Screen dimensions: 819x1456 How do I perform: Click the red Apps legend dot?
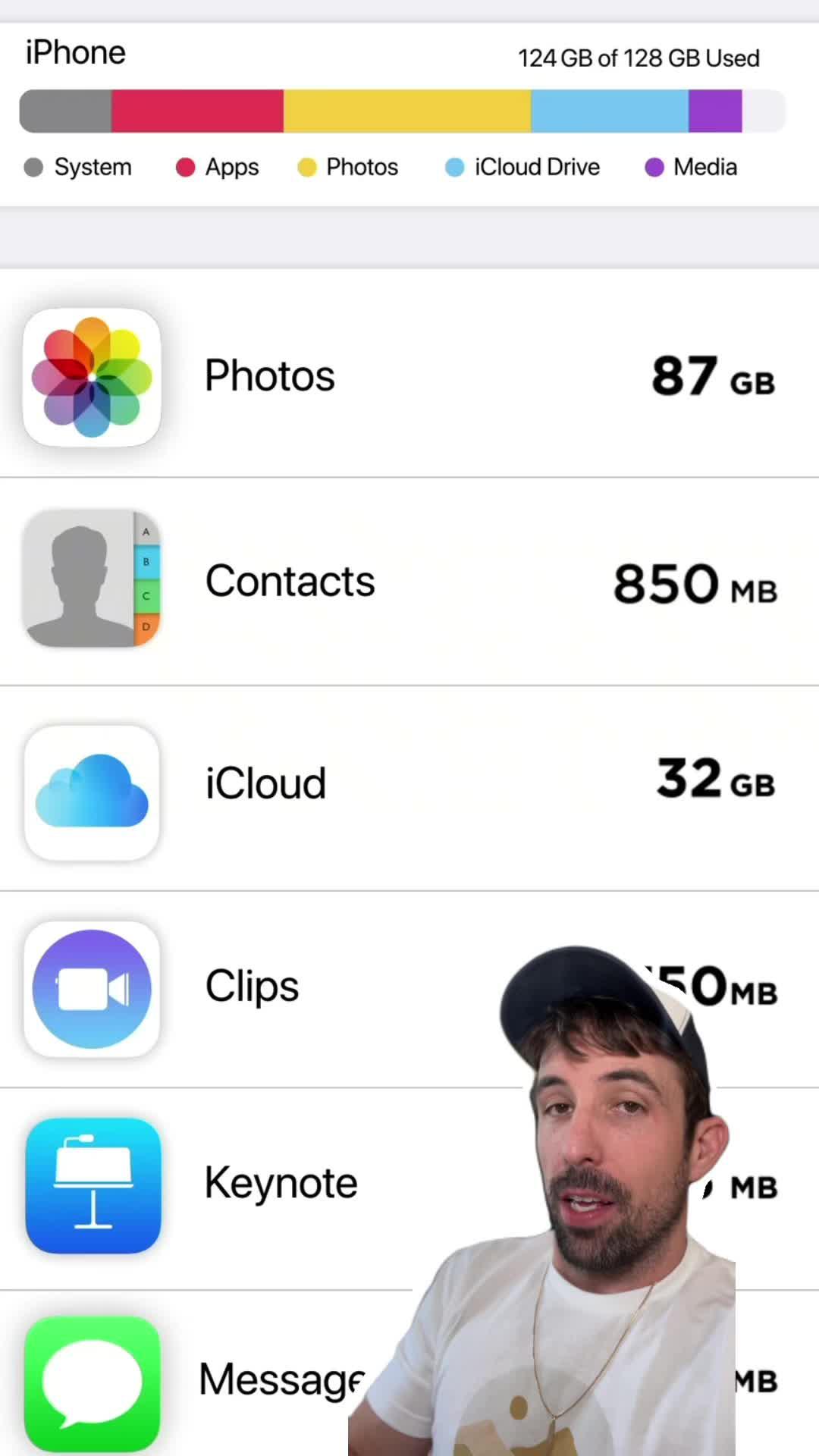click(185, 167)
